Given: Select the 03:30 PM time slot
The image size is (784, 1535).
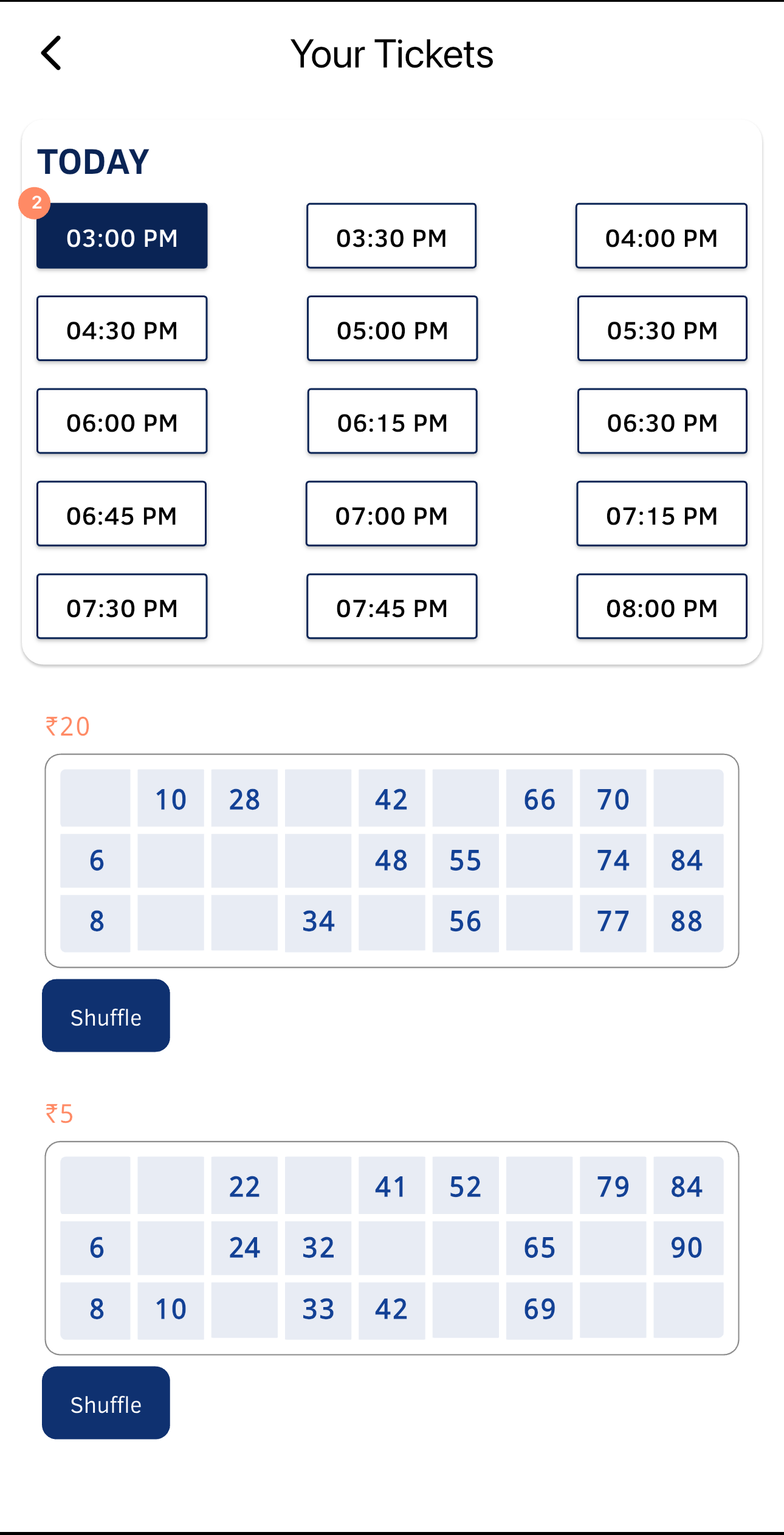Looking at the screenshot, I should coord(391,236).
